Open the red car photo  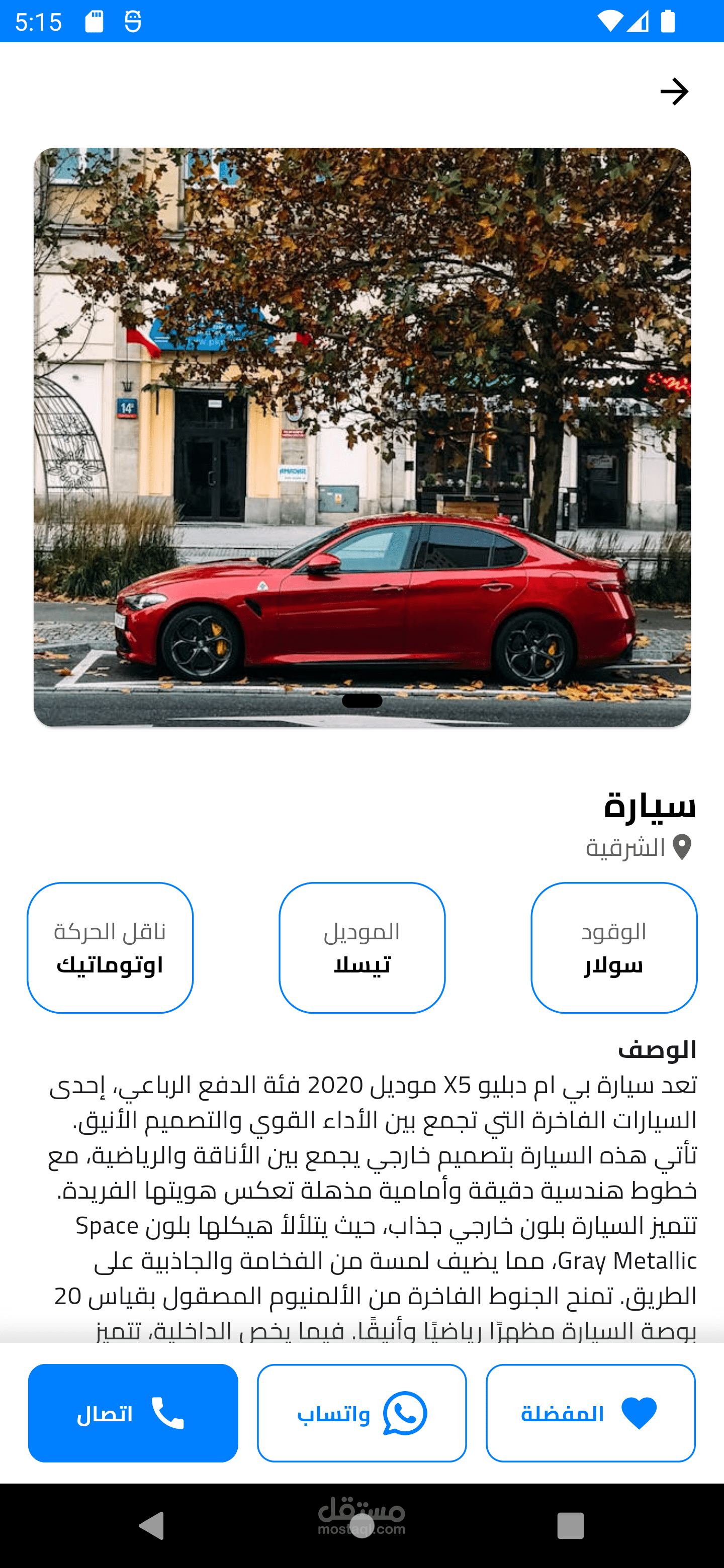(361, 437)
